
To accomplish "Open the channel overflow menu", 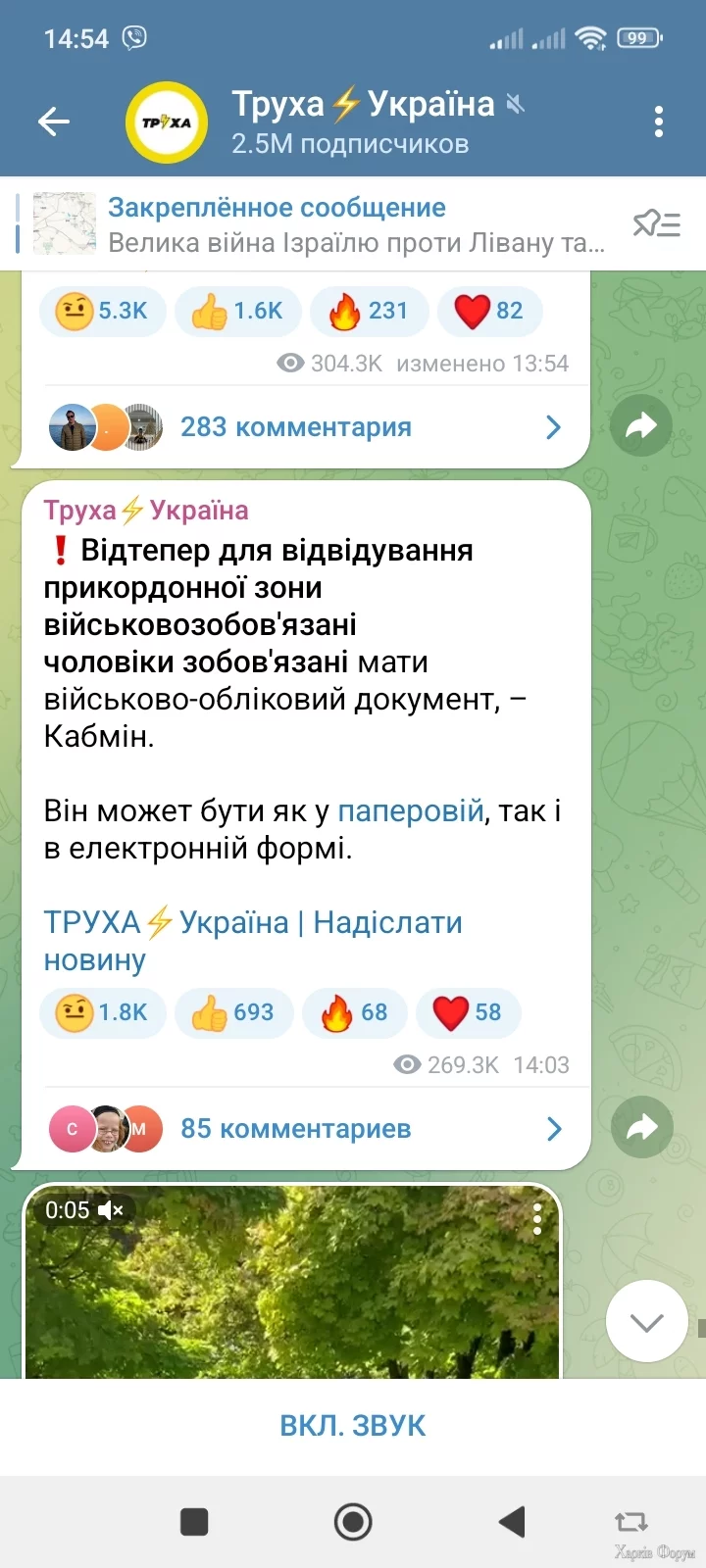I will click(x=658, y=122).
